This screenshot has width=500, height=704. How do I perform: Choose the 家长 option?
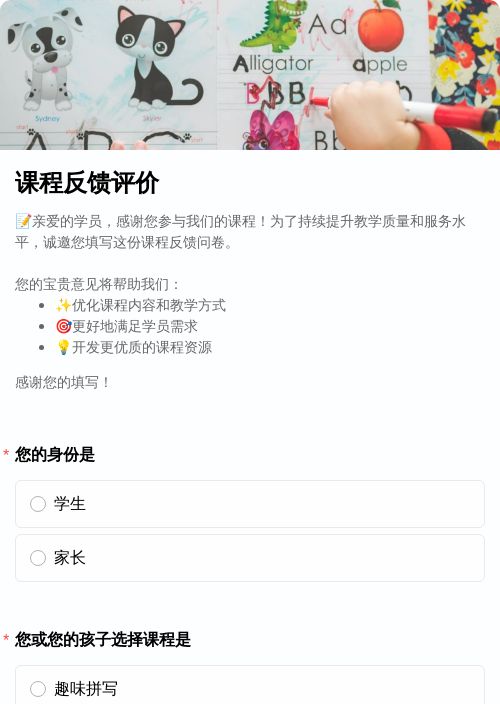pyautogui.click(x=250, y=558)
